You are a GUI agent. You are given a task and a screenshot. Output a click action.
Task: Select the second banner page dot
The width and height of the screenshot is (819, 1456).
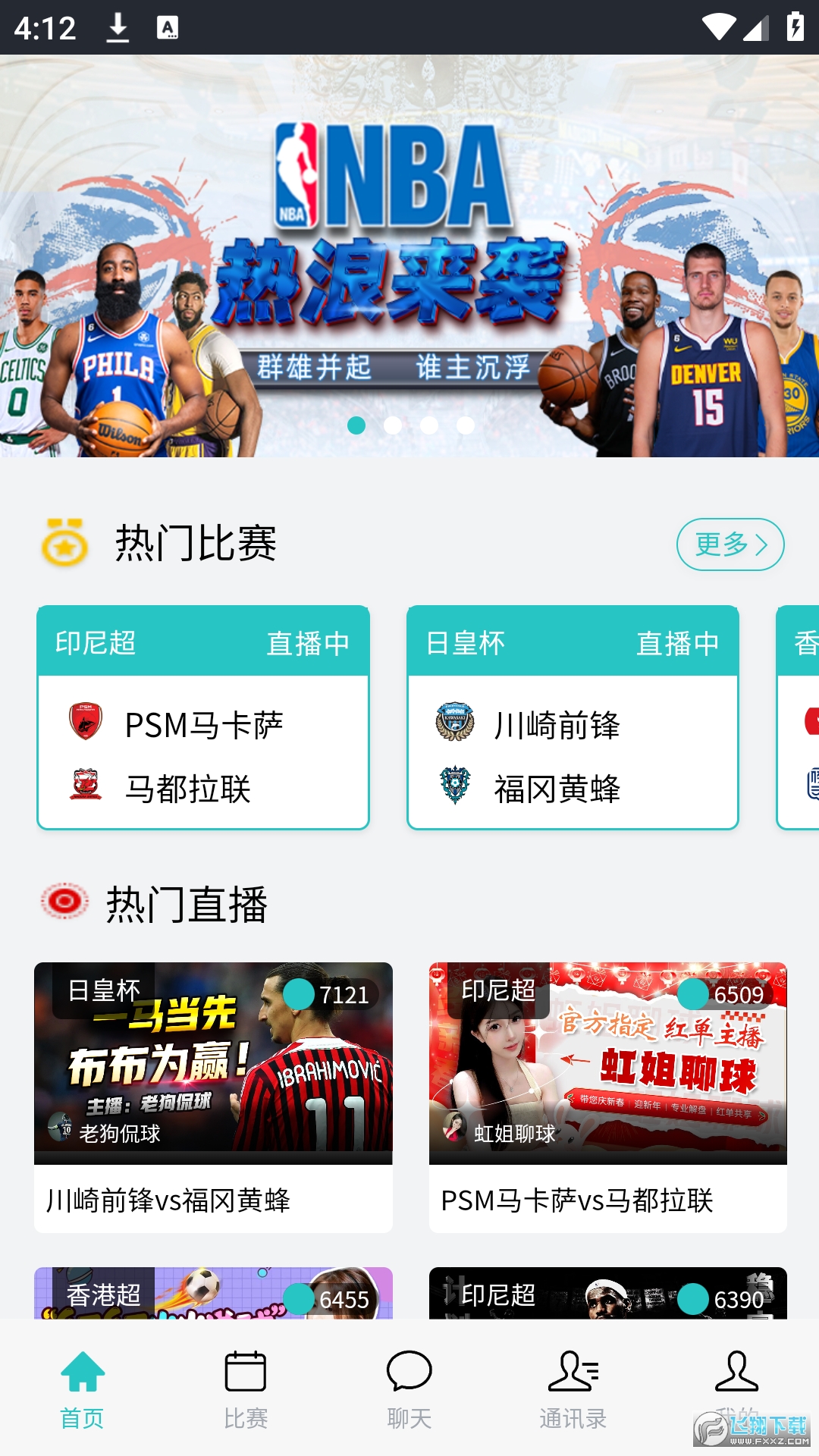coord(393,425)
